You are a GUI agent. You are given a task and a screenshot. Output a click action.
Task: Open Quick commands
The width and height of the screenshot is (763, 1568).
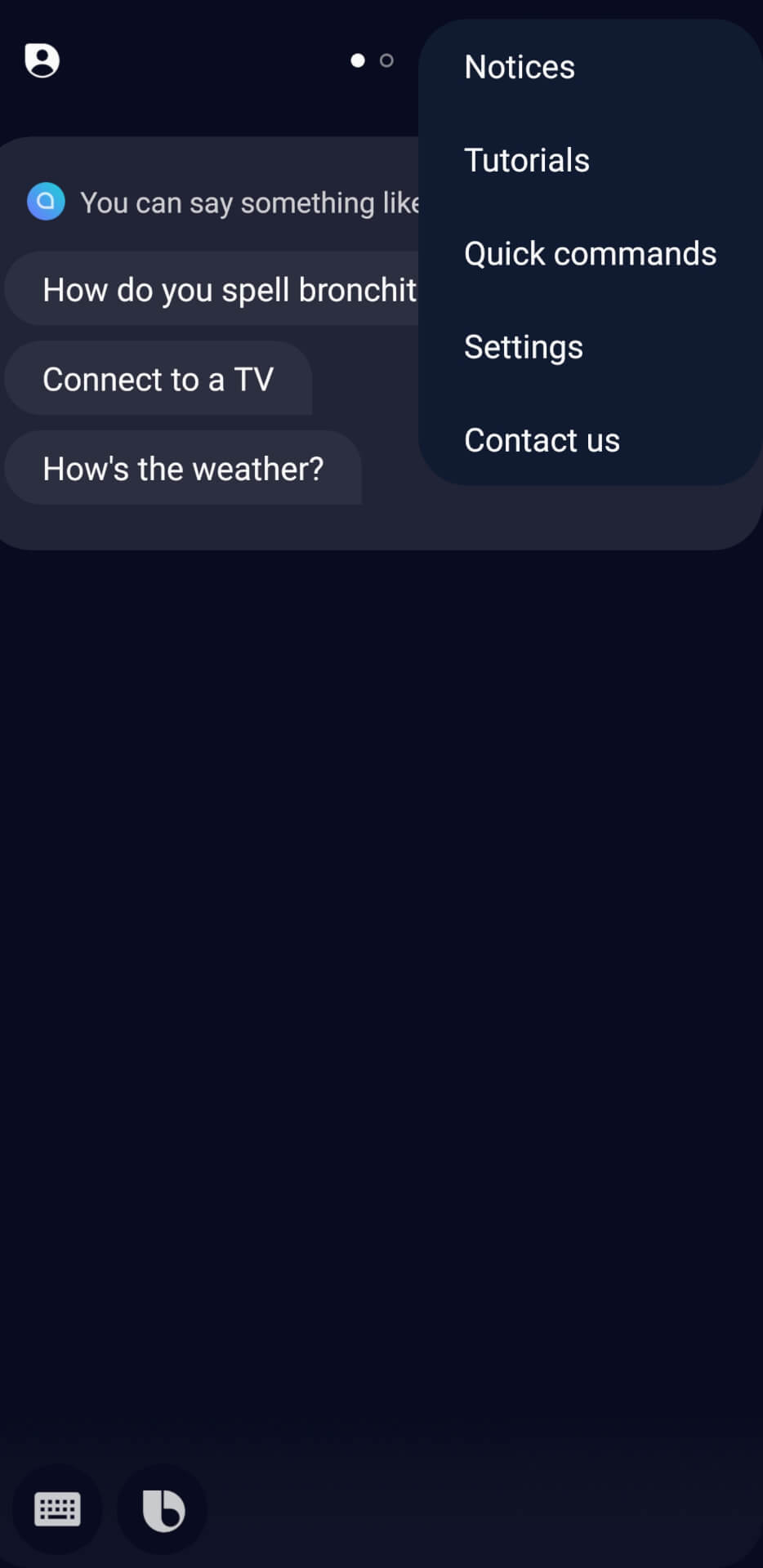[590, 254]
